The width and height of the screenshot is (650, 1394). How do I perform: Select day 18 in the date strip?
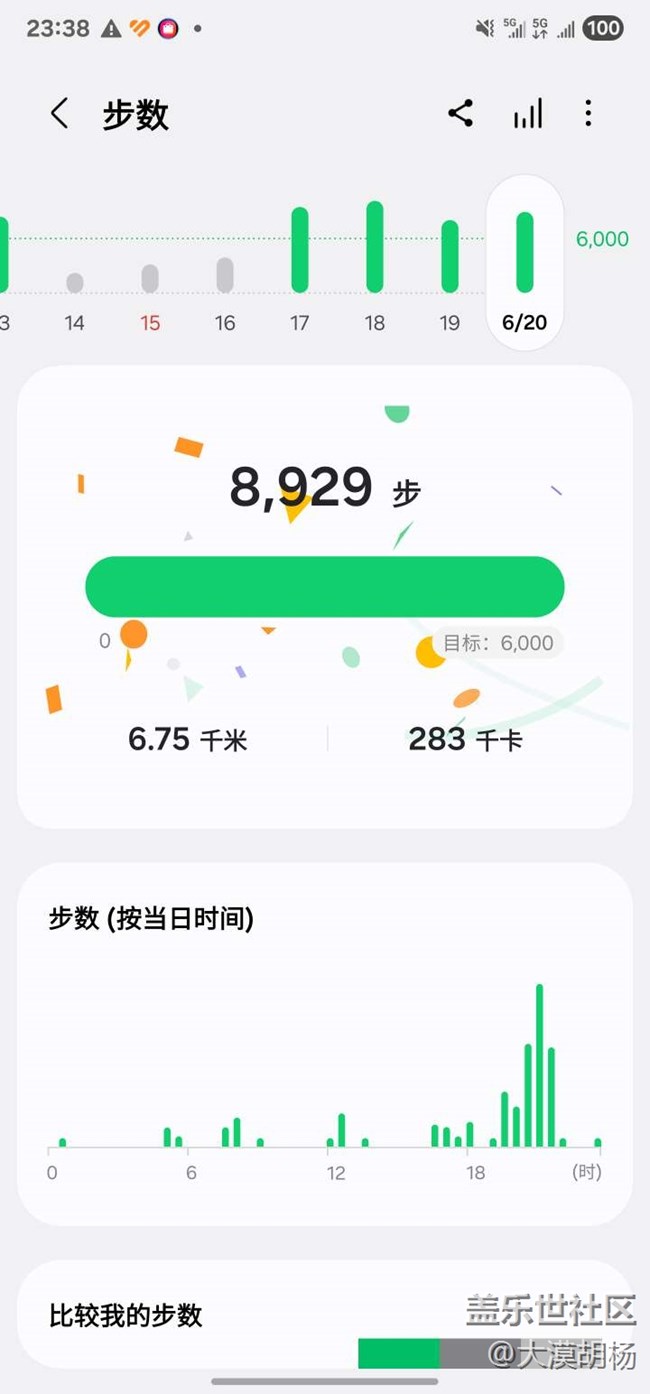click(375, 268)
